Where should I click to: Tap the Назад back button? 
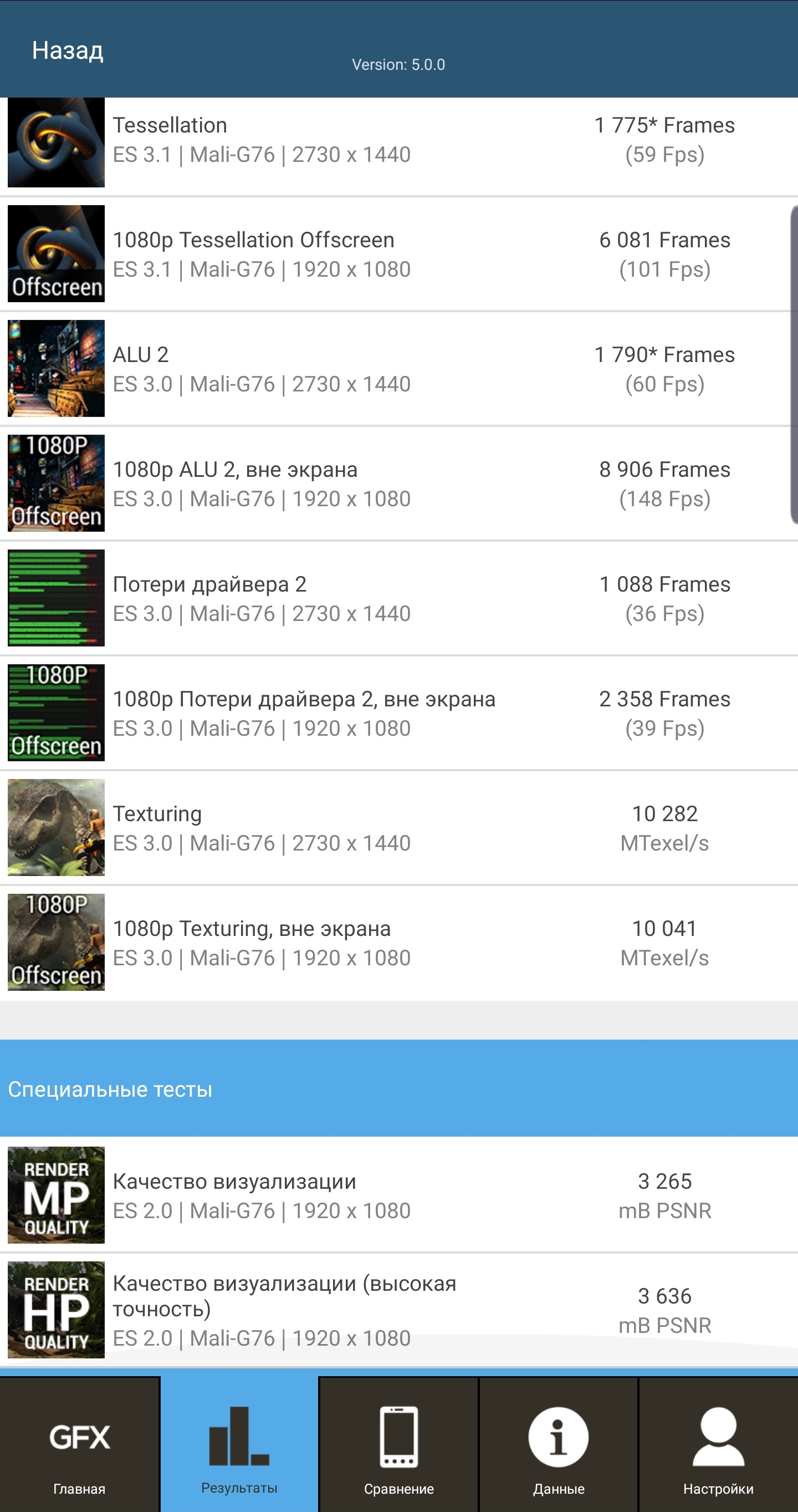[x=68, y=50]
